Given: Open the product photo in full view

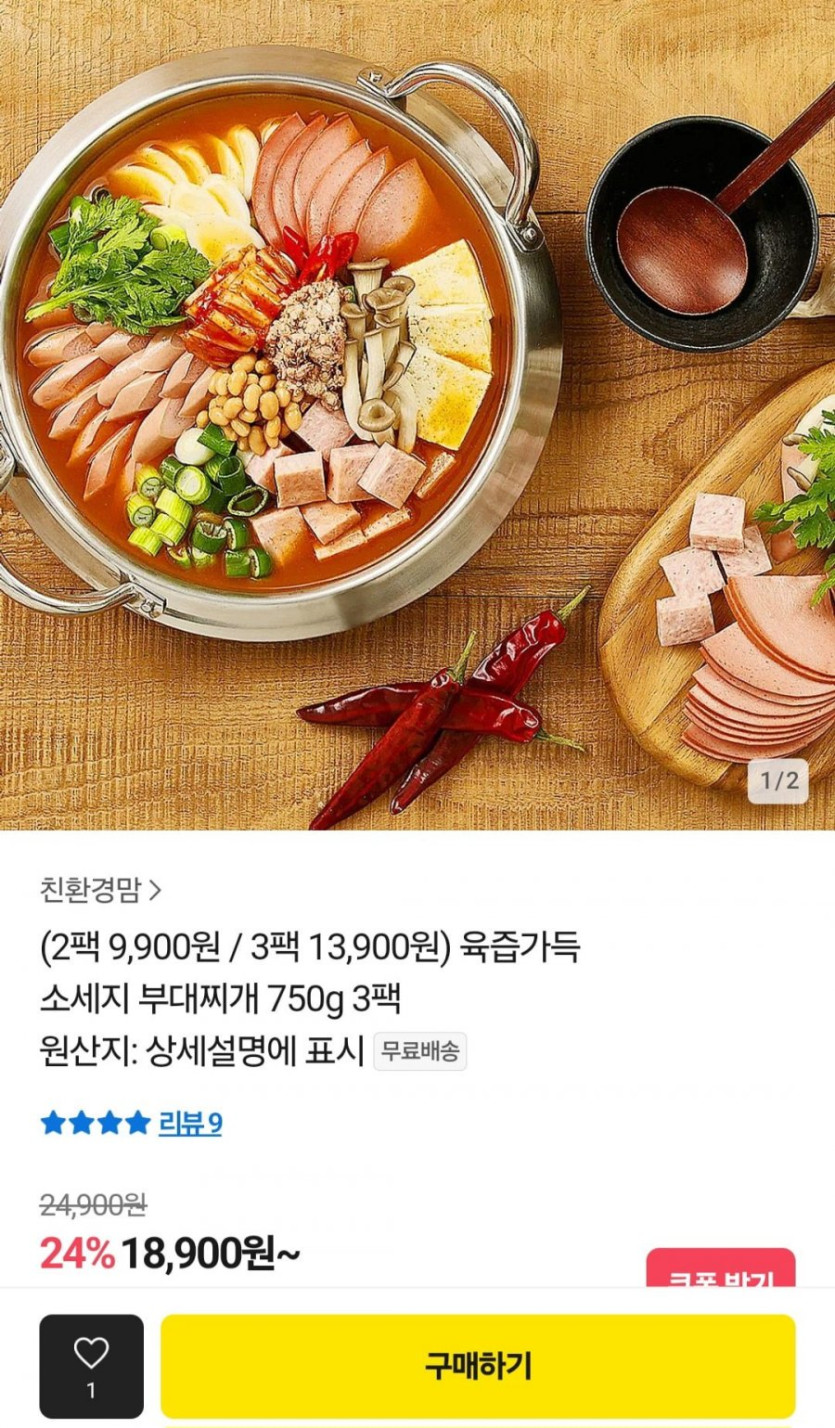Looking at the screenshot, I should click(x=417, y=415).
